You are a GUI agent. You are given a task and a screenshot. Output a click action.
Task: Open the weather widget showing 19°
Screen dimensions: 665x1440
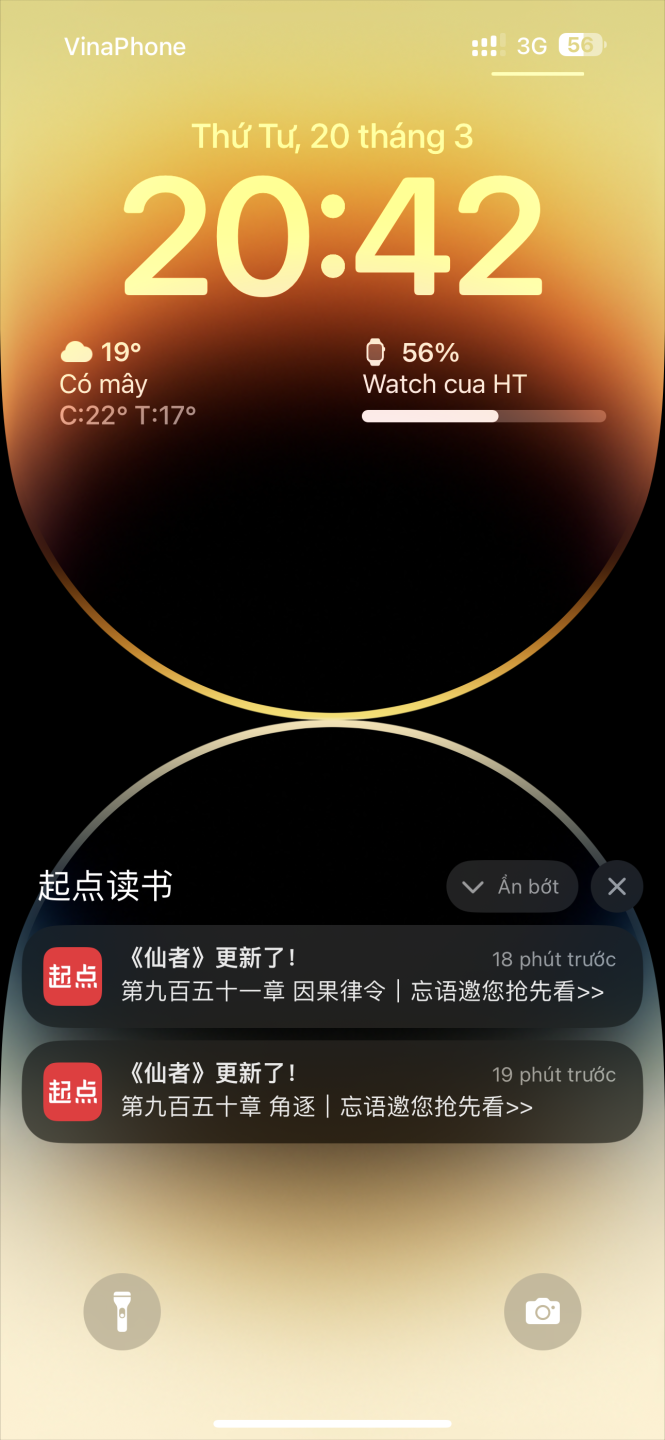coord(128,384)
